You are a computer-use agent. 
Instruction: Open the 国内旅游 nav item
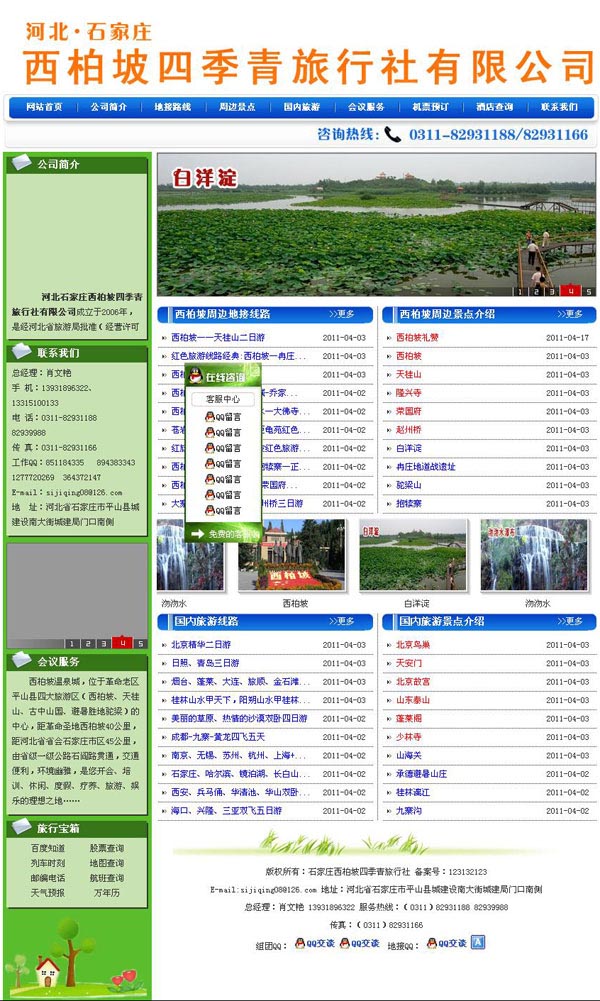(x=301, y=107)
